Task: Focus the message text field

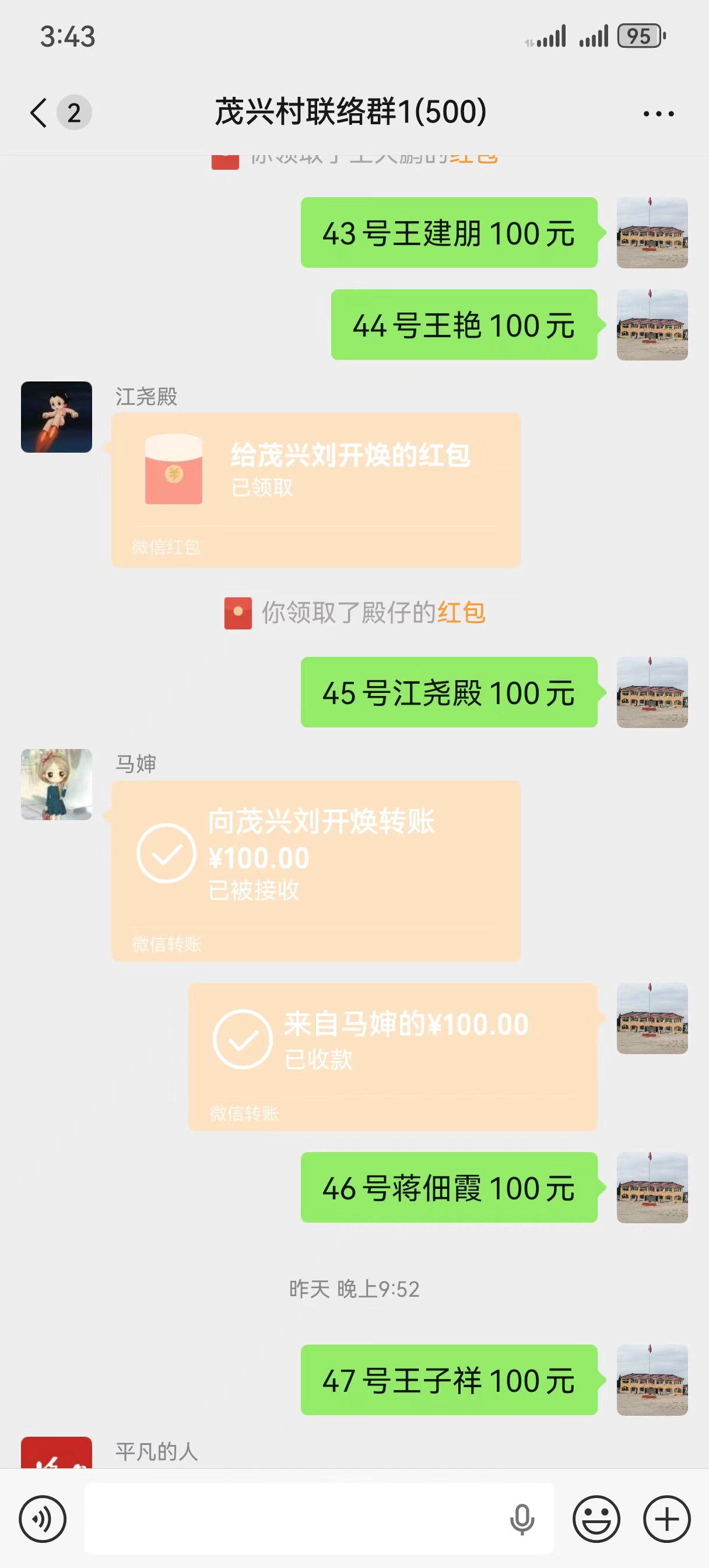Action: tap(292, 1518)
